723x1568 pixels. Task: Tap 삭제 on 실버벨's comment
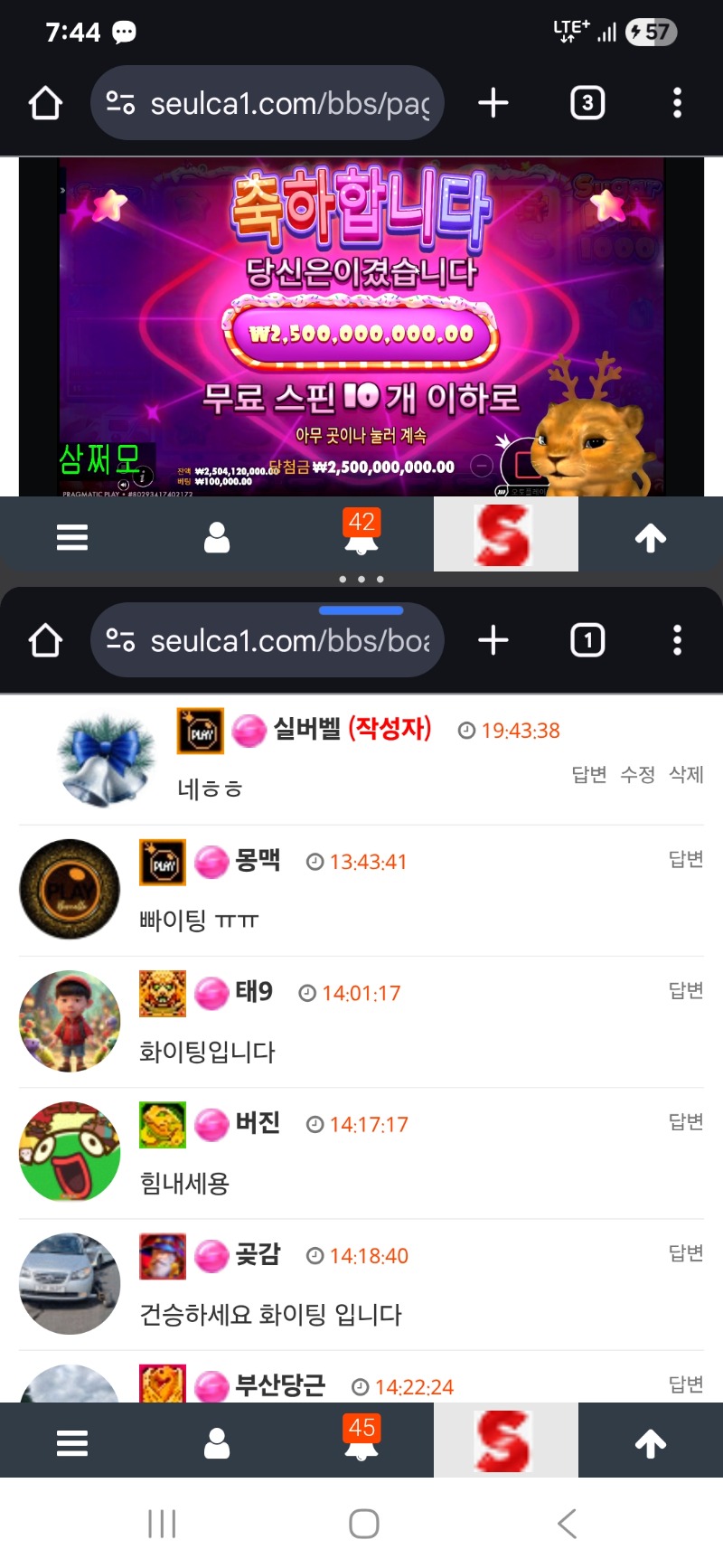pos(686,774)
